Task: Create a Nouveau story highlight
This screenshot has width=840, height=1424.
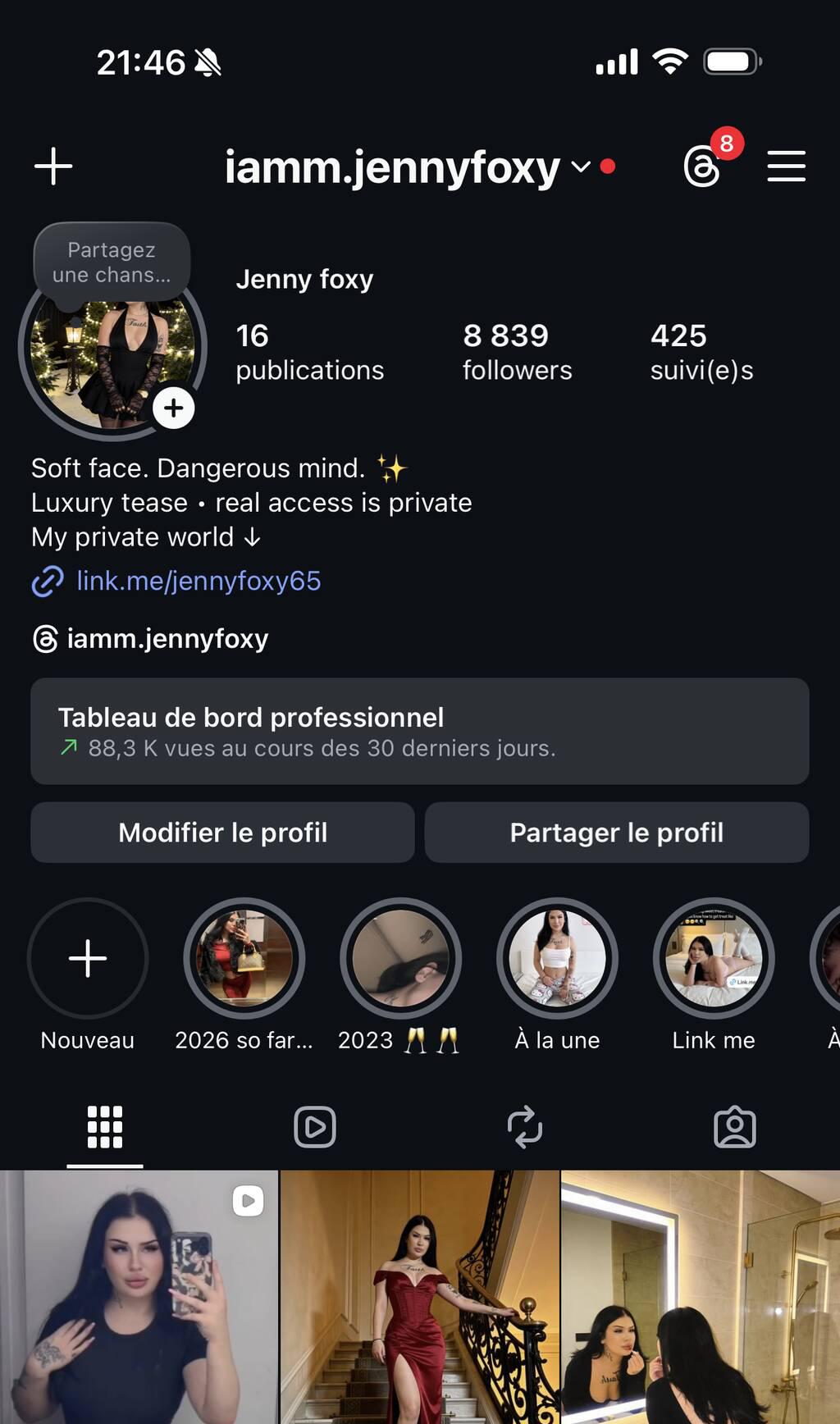Action: point(88,958)
